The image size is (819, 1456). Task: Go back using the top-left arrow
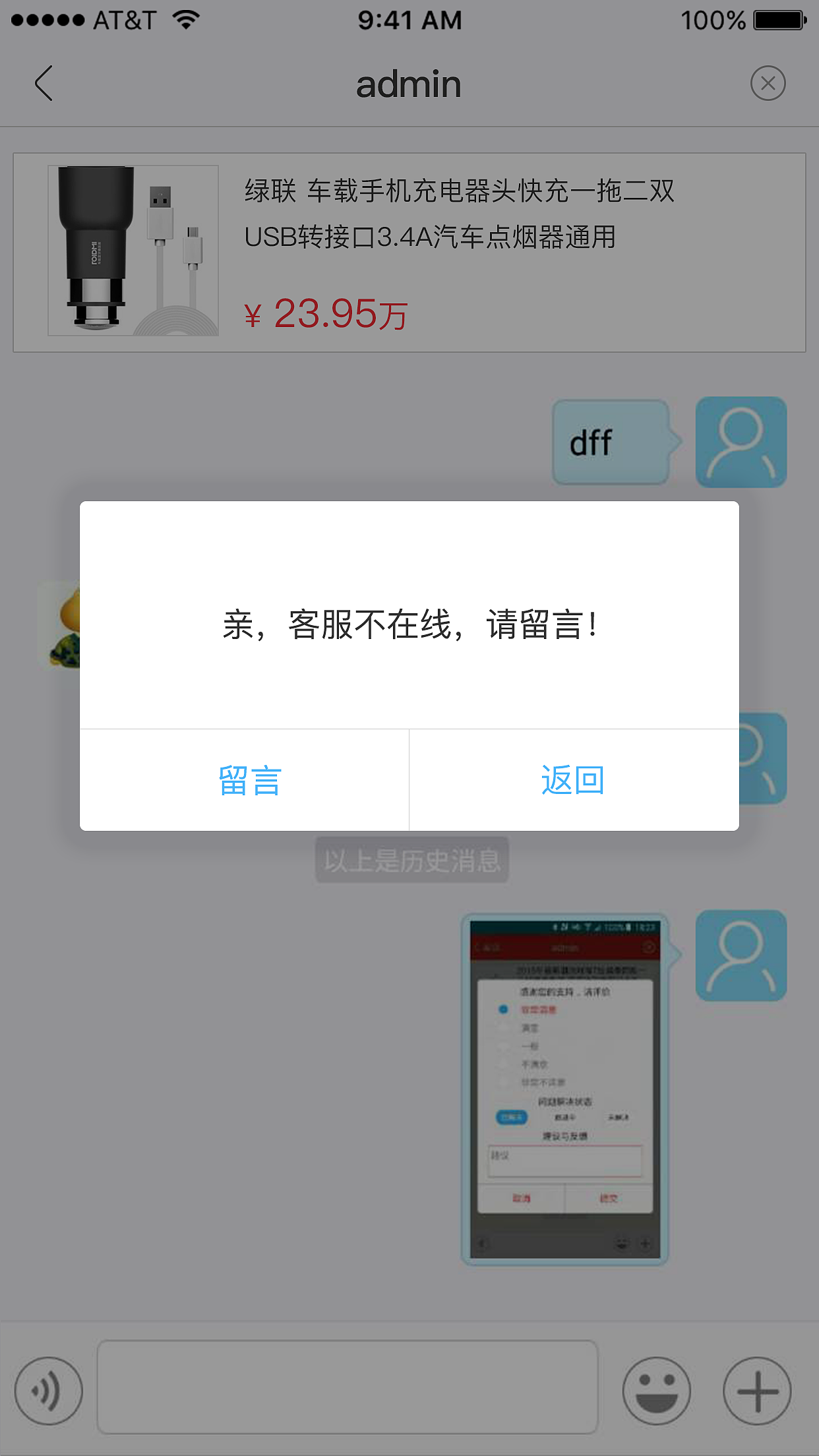(44, 84)
